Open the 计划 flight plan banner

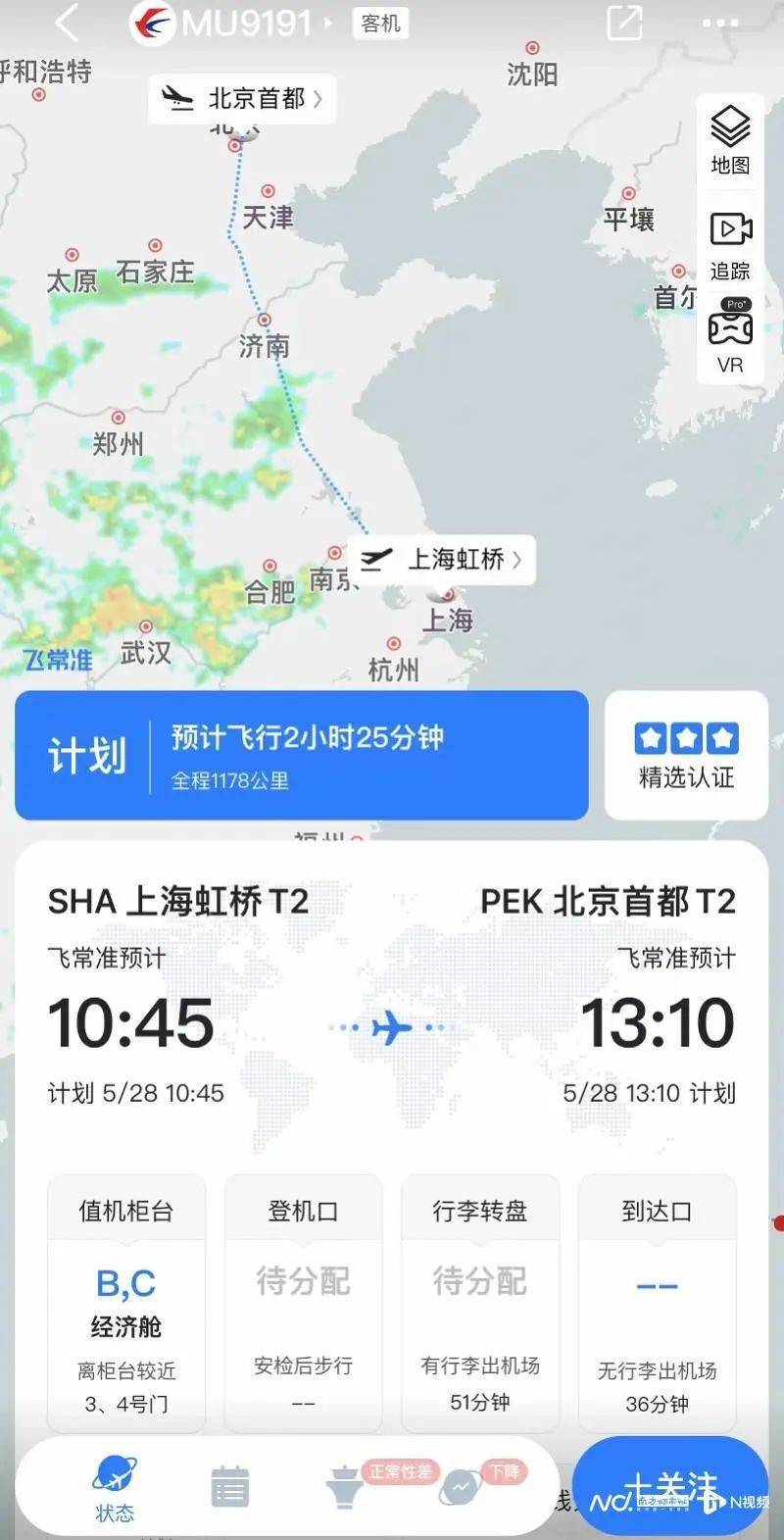pyautogui.click(x=302, y=755)
